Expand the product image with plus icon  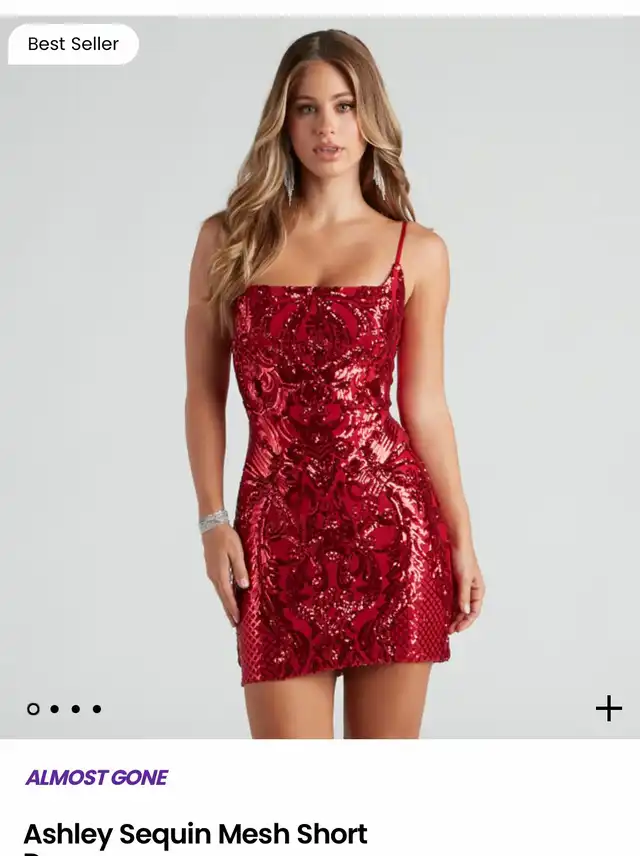point(608,709)
